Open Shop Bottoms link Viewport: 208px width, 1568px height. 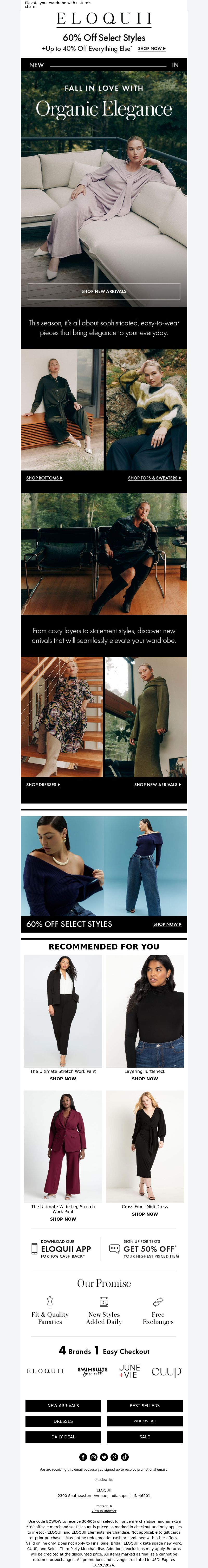pos(44,478)
